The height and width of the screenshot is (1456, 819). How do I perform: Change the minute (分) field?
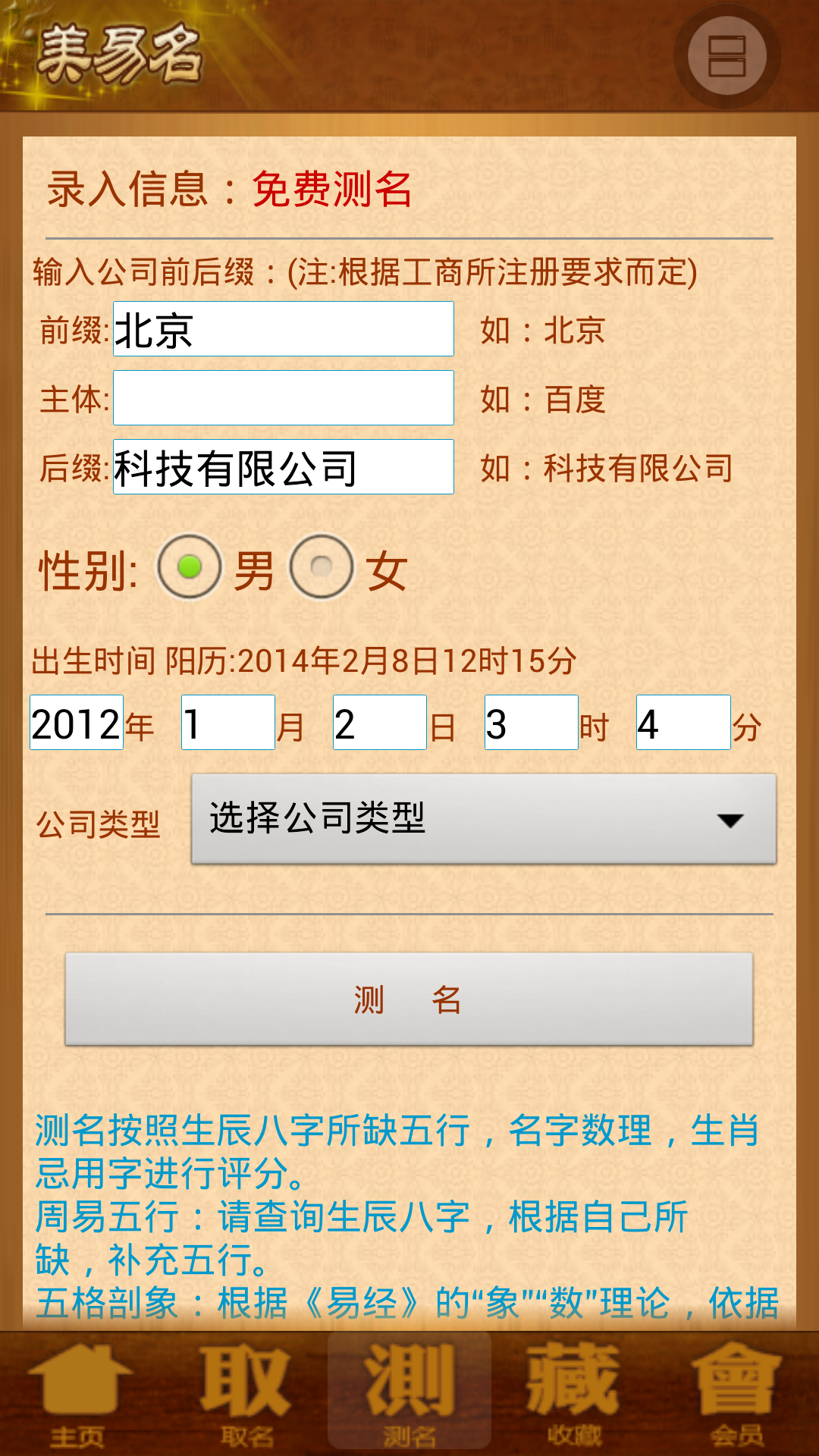682,723
